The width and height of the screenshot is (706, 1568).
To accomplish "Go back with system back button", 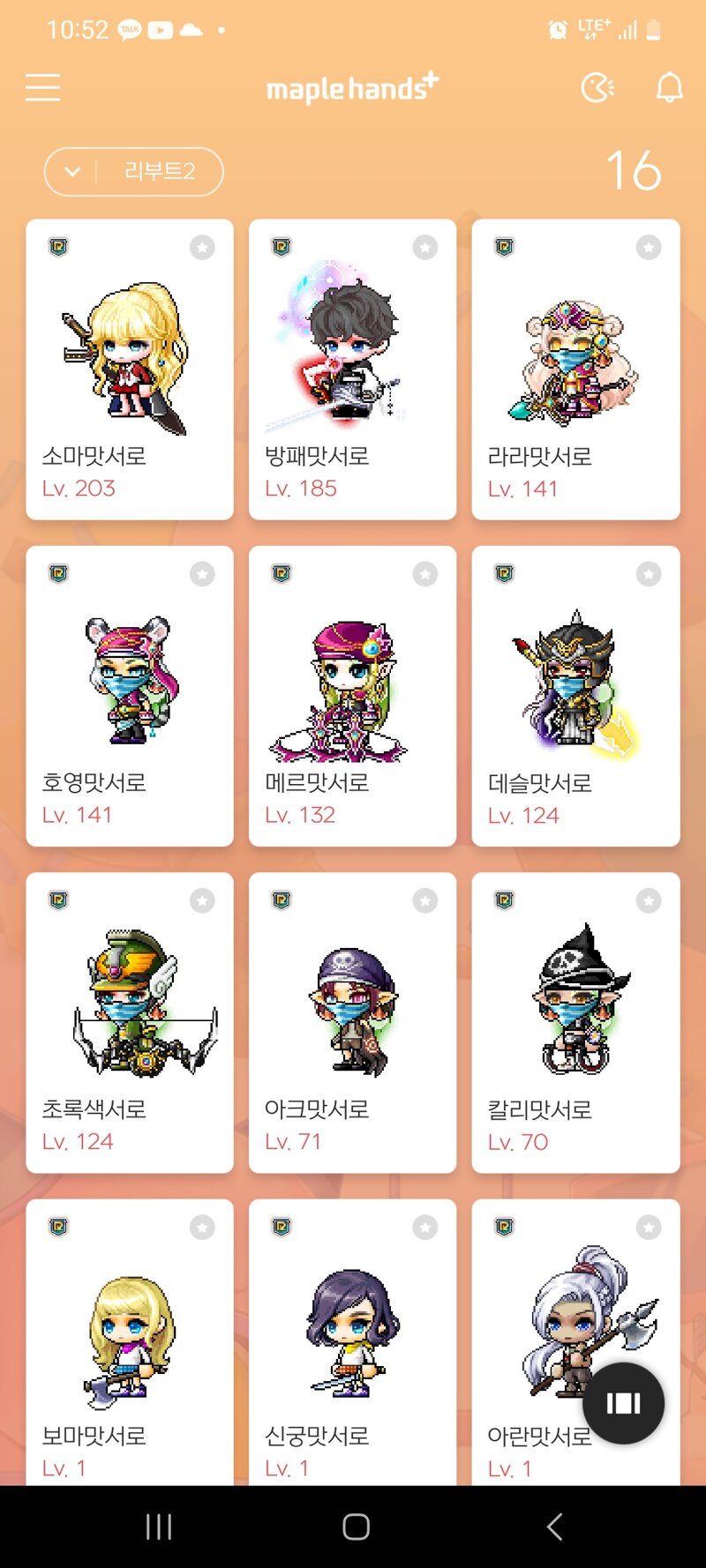I will coord(554,1527).
